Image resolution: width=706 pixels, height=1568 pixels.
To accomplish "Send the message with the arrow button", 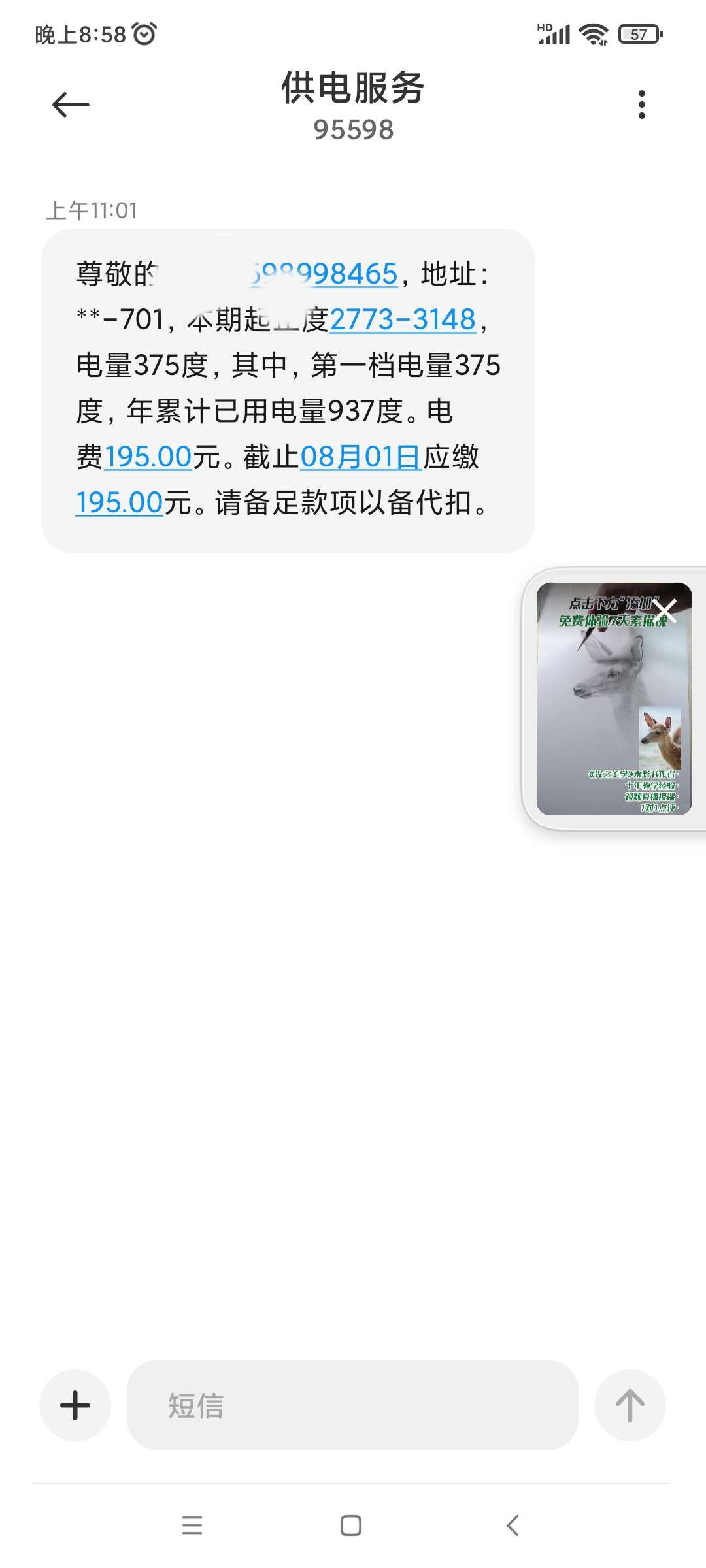I will [x=630, y=1405].
